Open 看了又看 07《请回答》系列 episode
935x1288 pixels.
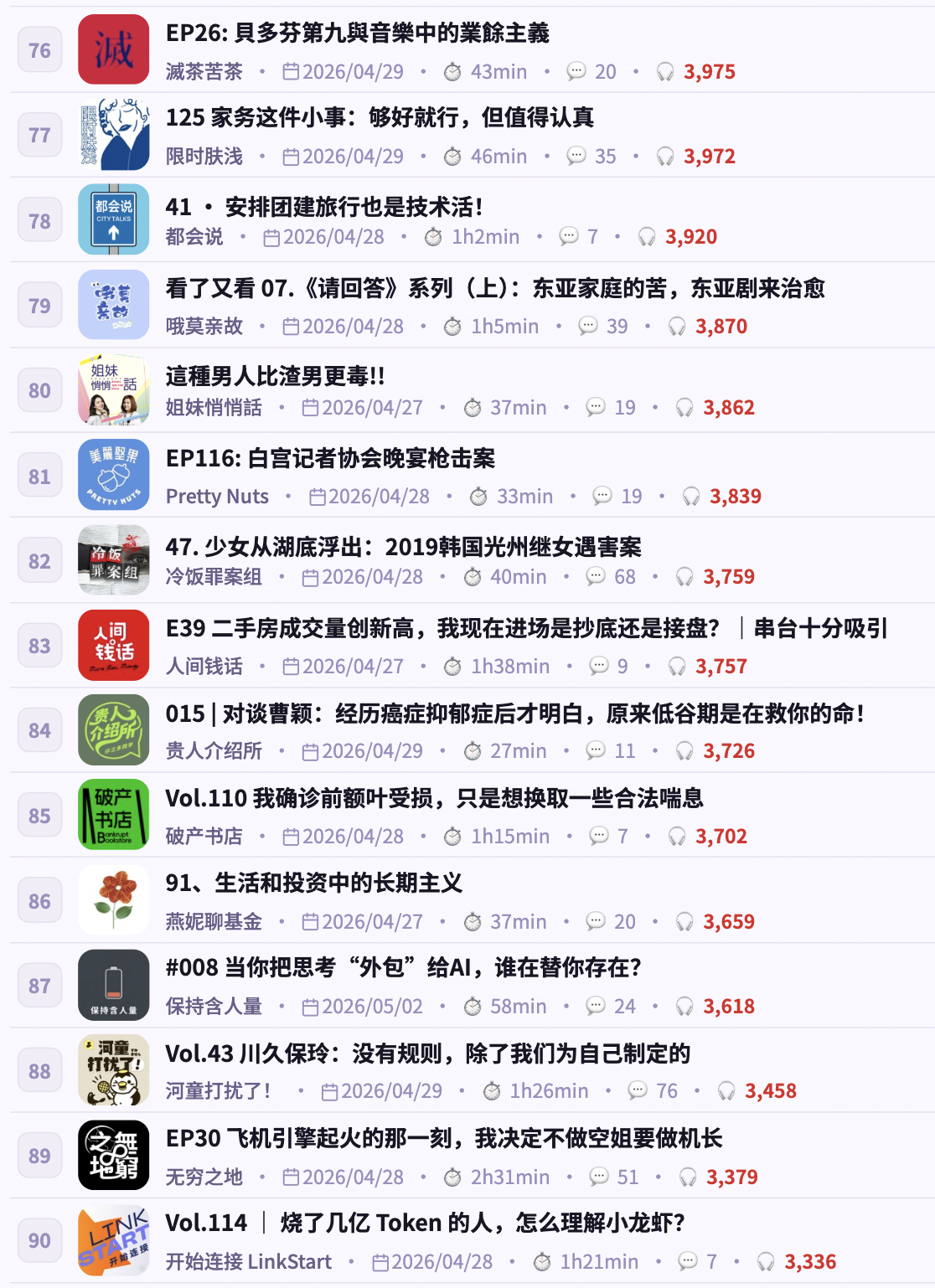click(x=495, y=289)
